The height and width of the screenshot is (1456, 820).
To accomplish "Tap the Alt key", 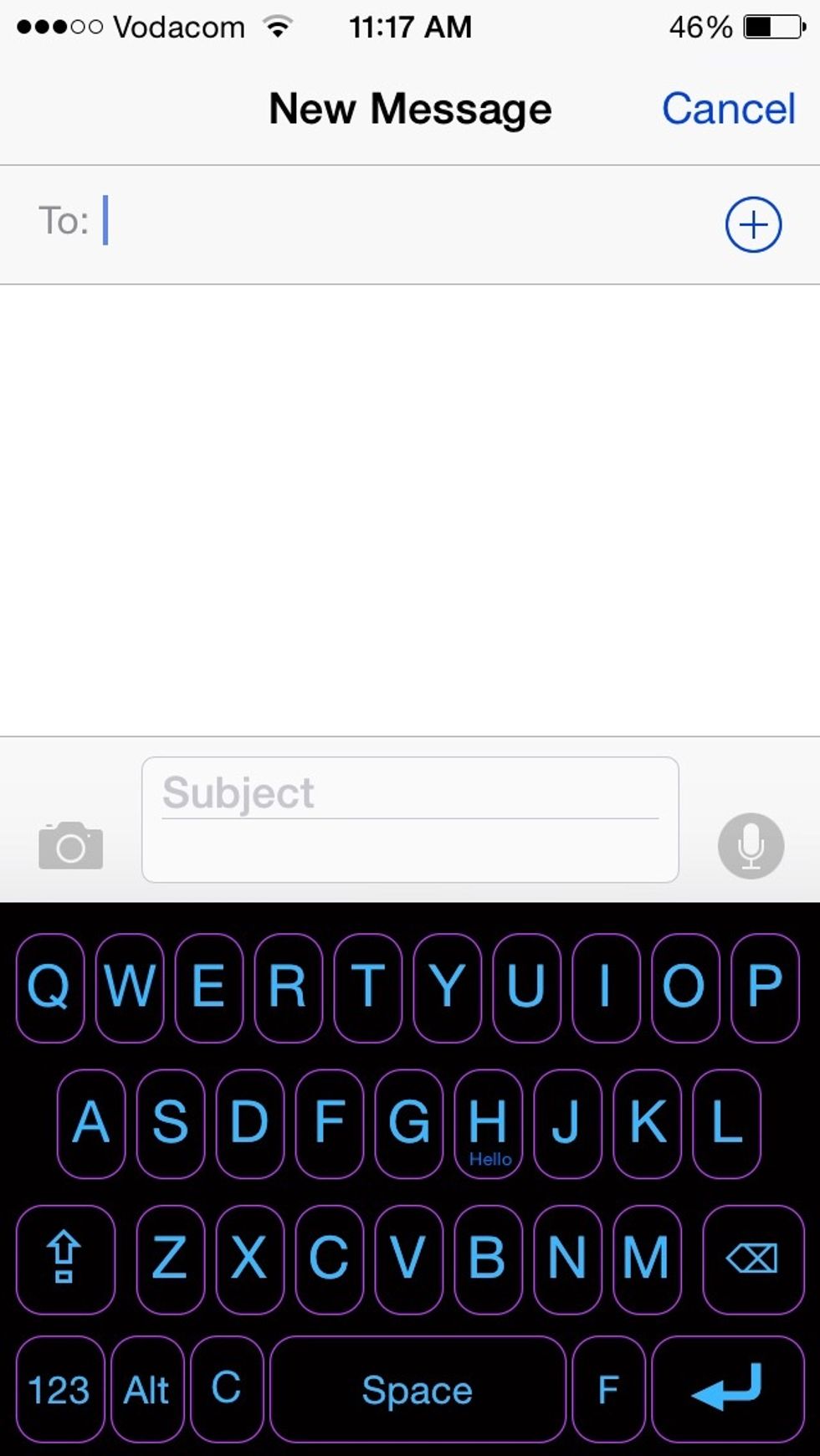I will tap(146, 1390).
